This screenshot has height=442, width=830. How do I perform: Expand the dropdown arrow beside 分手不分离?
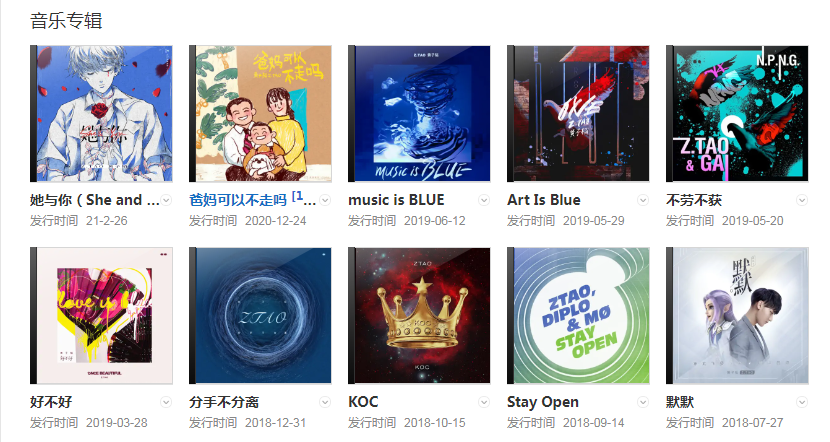(325, 402)
